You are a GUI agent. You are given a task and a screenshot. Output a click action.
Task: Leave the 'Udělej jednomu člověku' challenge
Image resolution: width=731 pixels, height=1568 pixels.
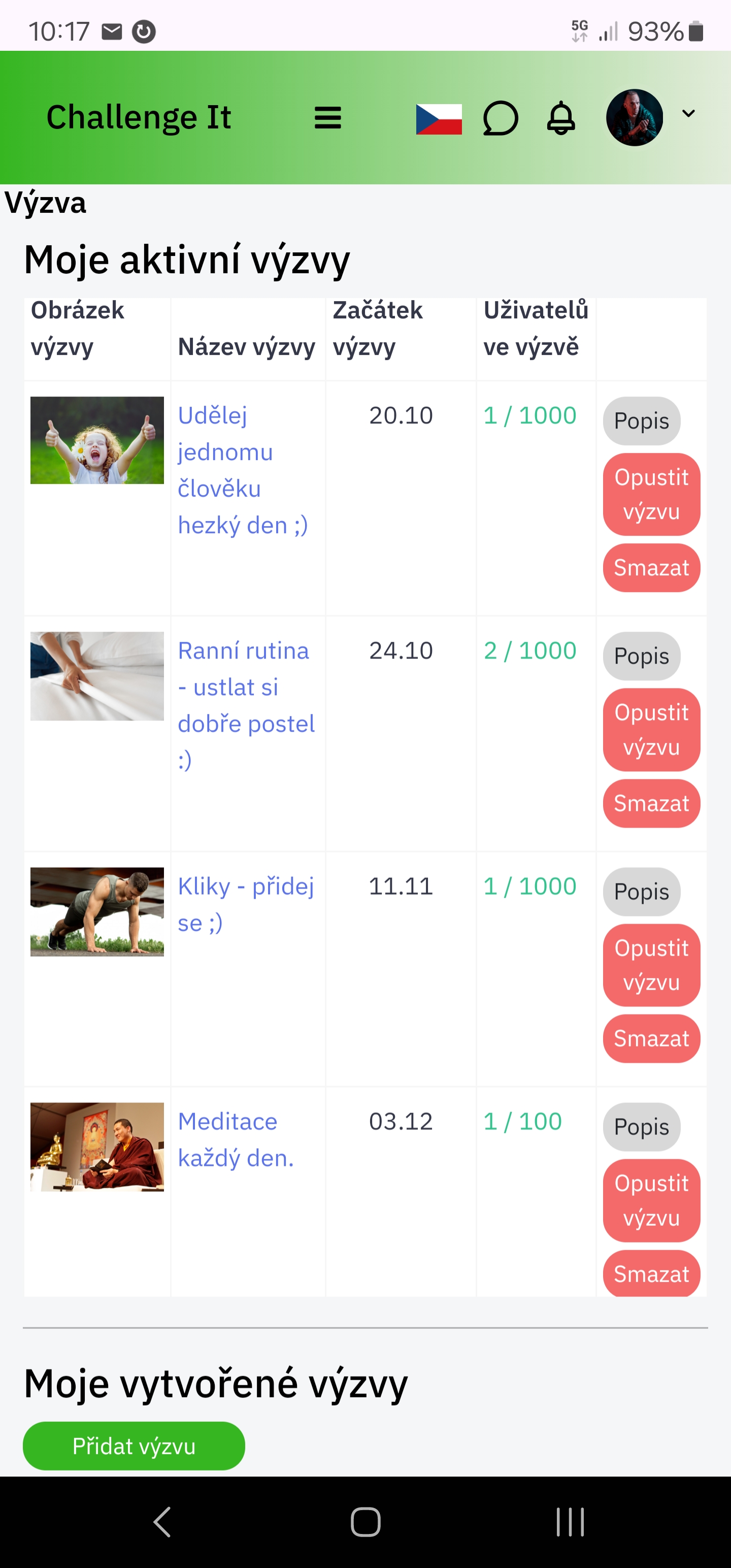[651, 494]
